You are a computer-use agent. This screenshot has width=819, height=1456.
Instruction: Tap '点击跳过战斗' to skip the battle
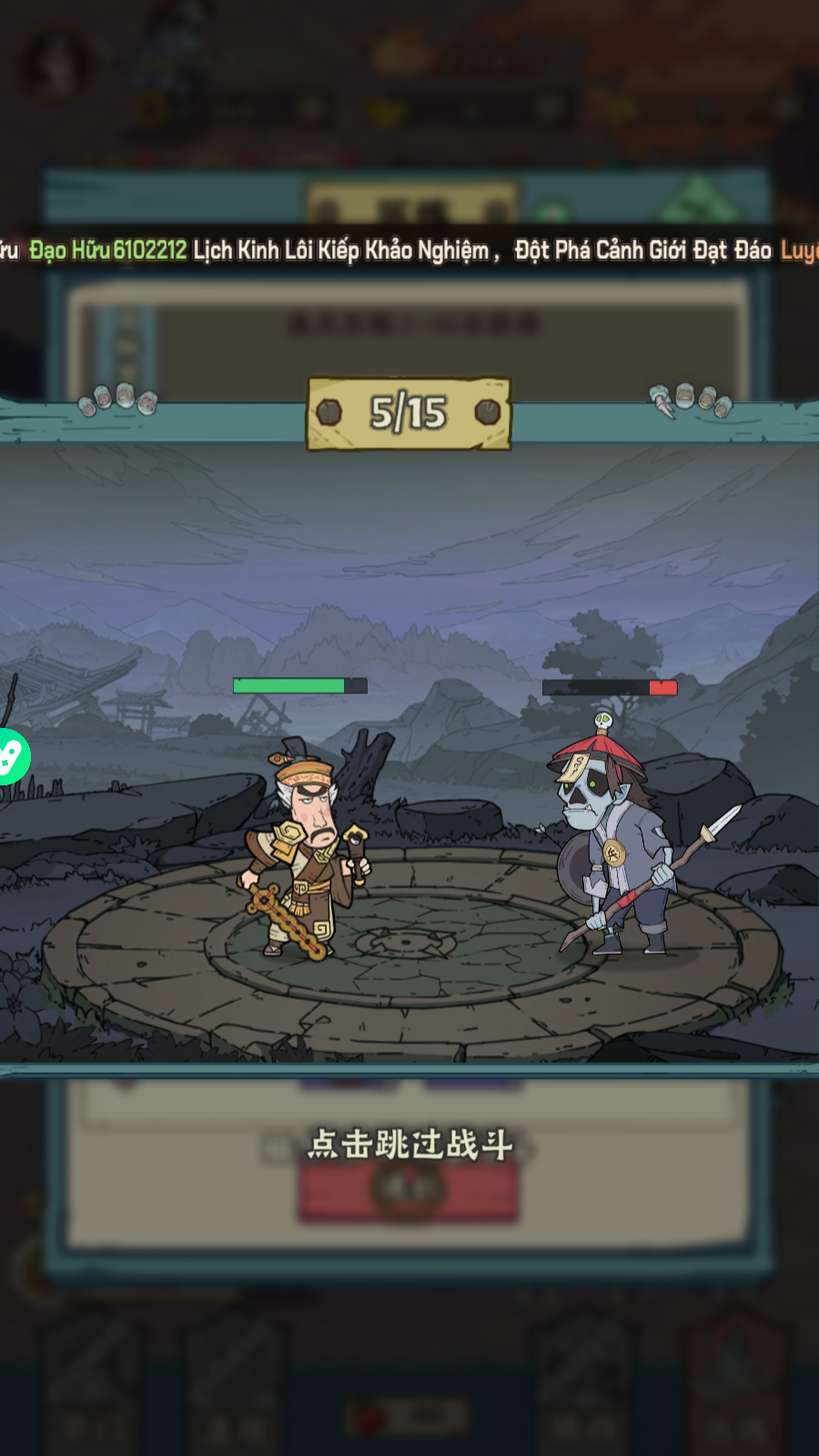pos(409,1144)
